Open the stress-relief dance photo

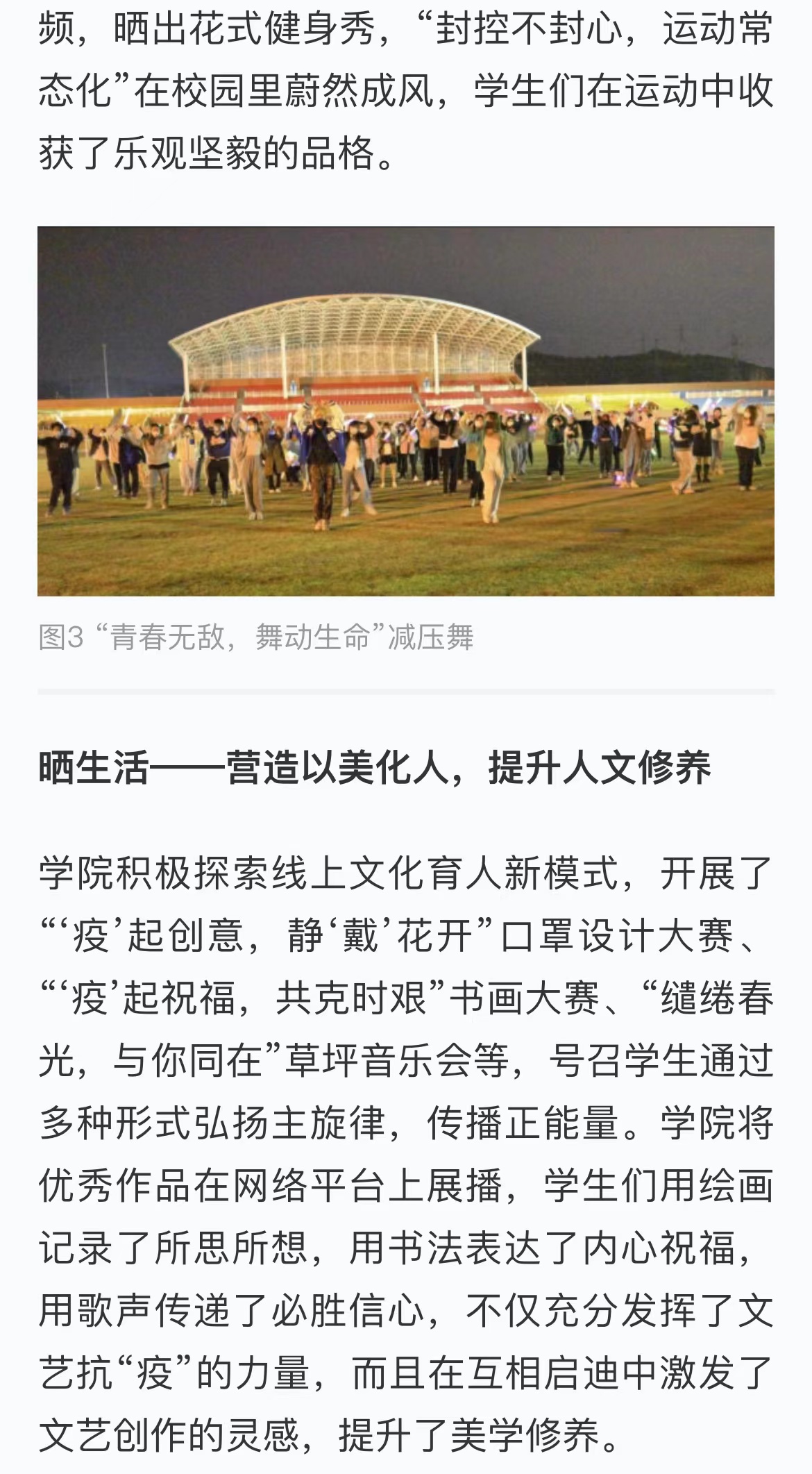pyautogui.click(x=406, y=411)
